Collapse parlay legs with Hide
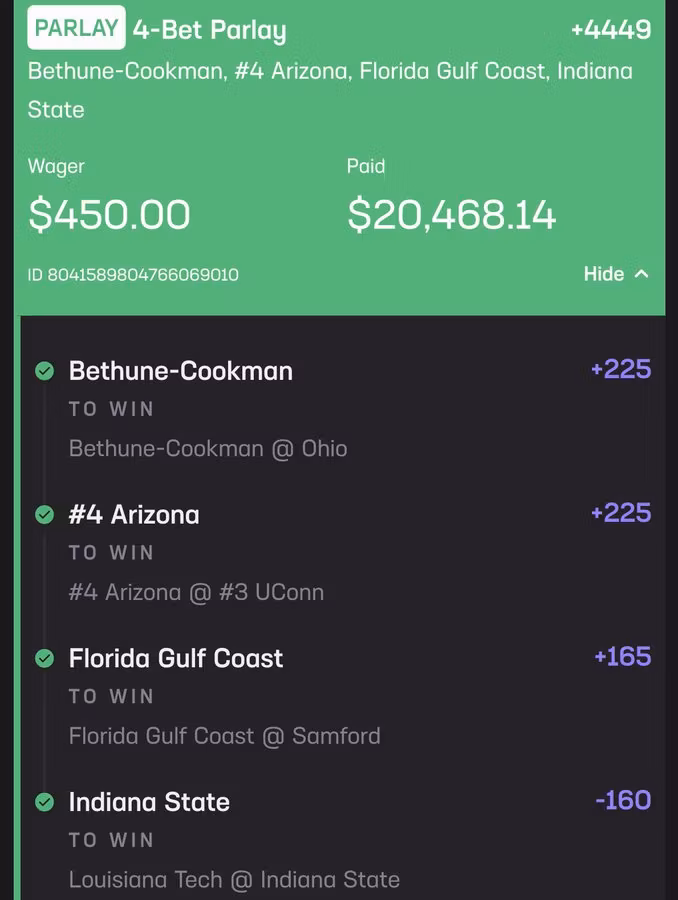The height and width of the screenshot is (900, 678). 615,274
